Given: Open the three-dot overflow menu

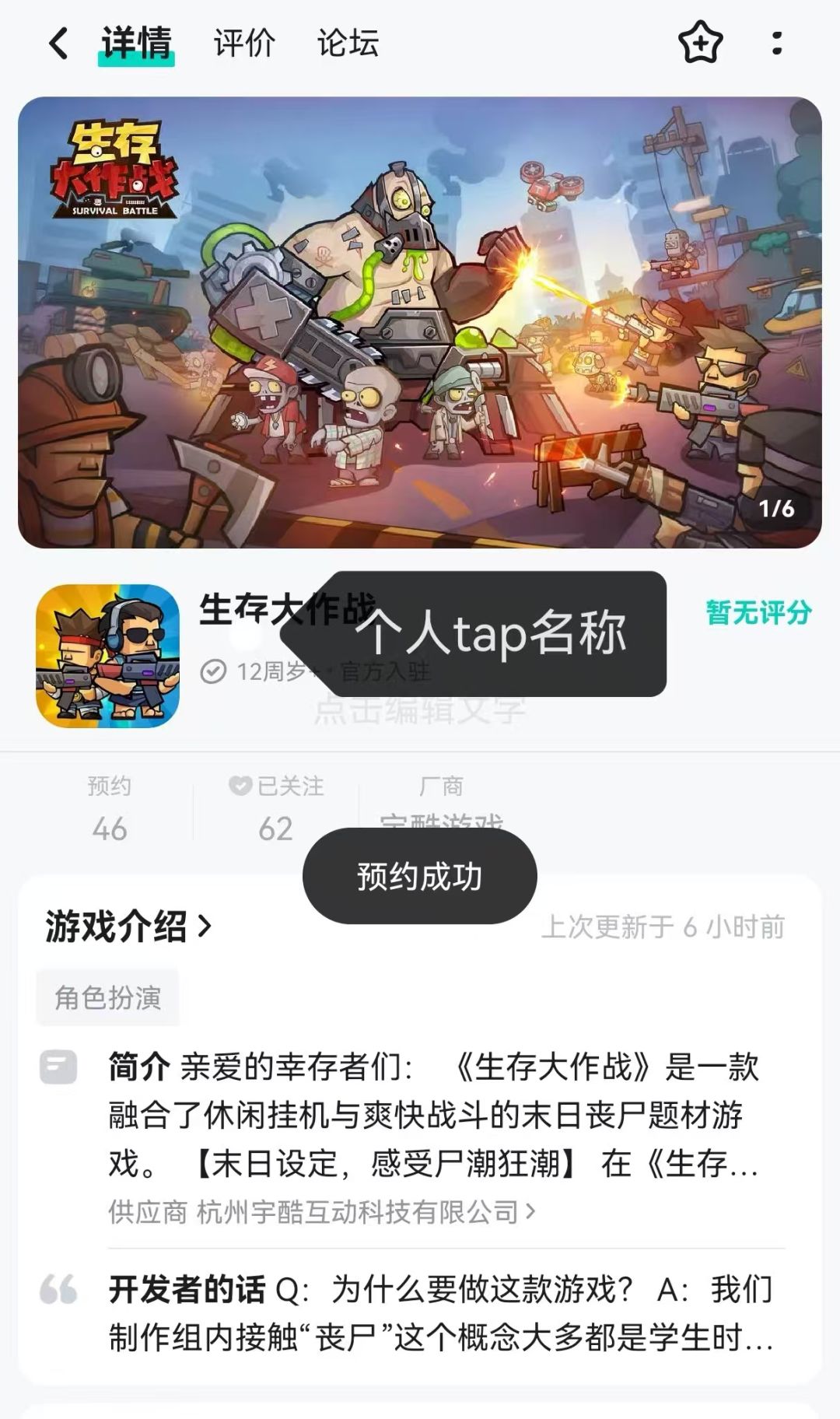Looking at the screenshot, I should pos(775,44).
